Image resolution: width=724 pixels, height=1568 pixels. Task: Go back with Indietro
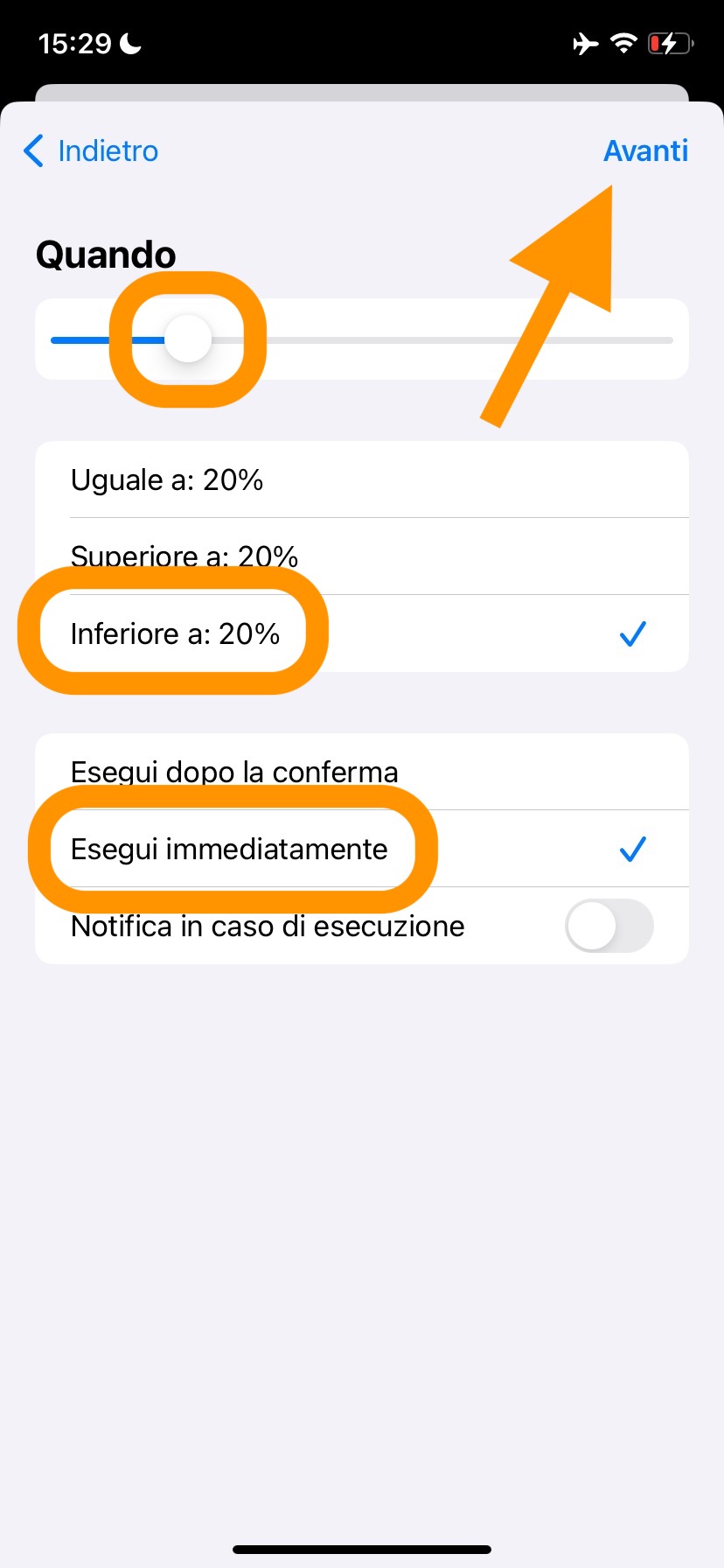click(91, 150)
